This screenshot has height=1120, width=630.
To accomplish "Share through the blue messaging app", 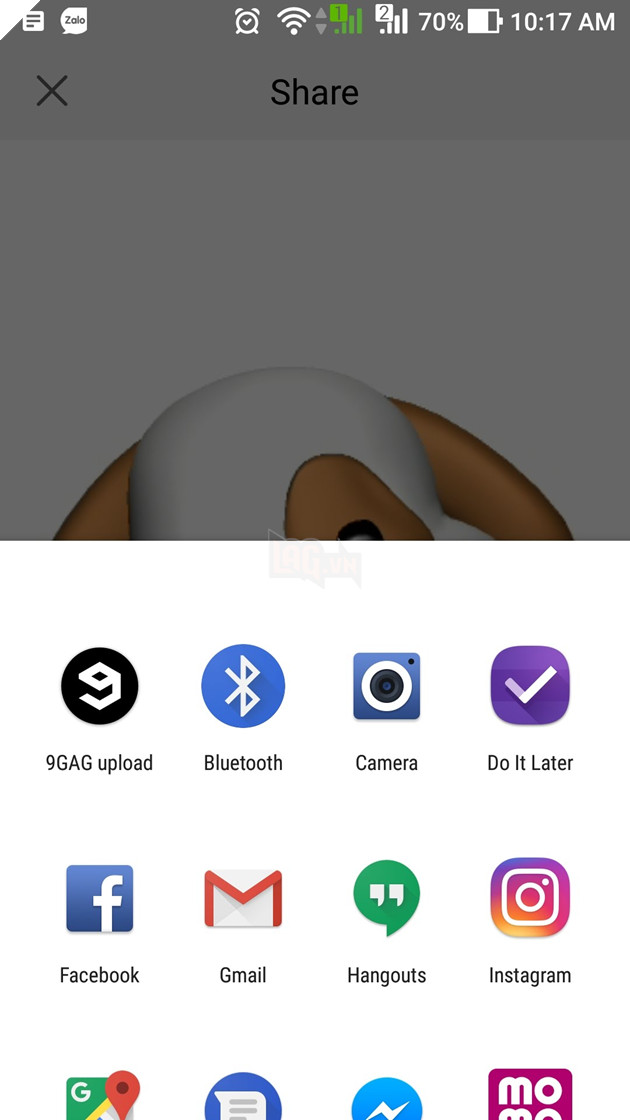I will (x=243, y=1098).
